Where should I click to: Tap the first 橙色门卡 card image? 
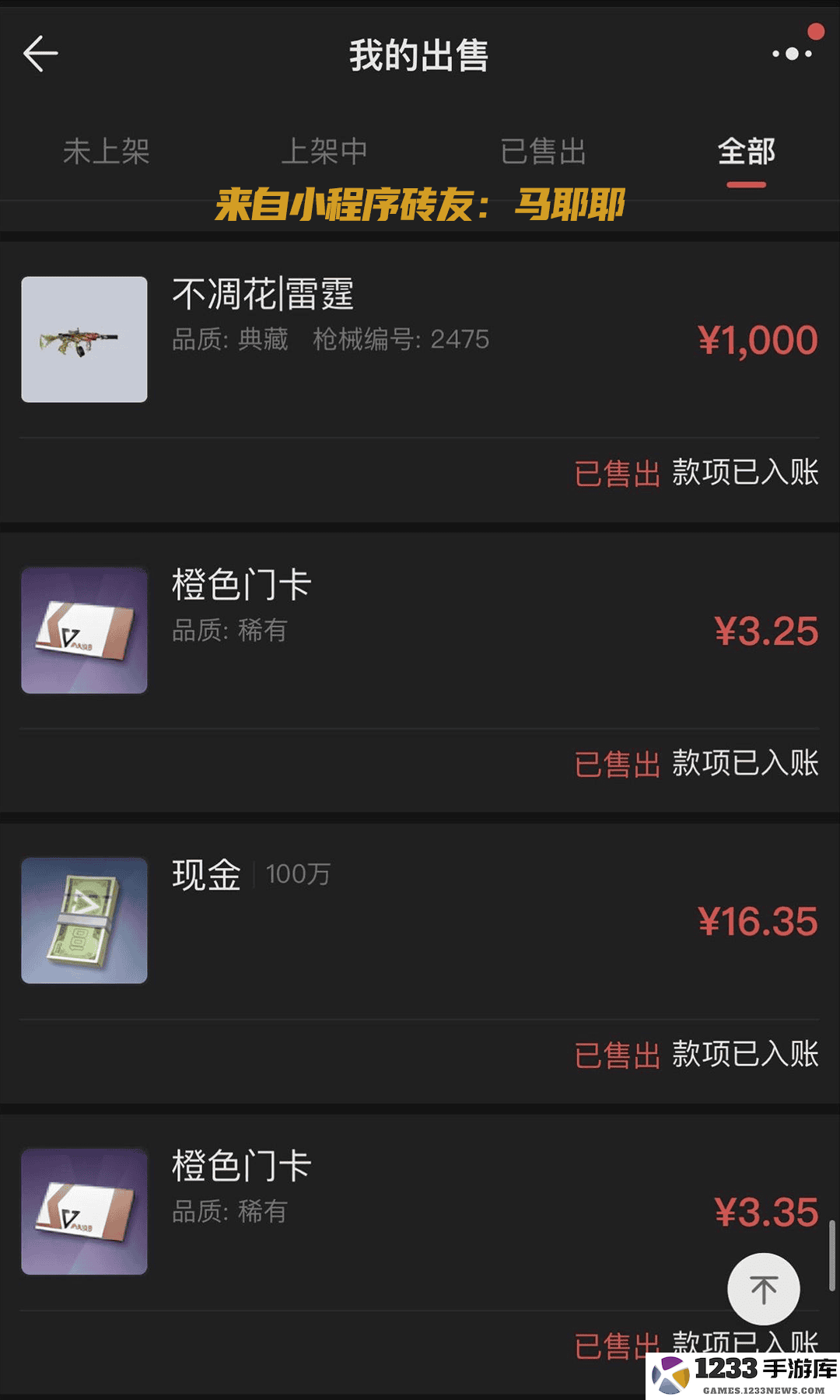click(x=83, y=628)
